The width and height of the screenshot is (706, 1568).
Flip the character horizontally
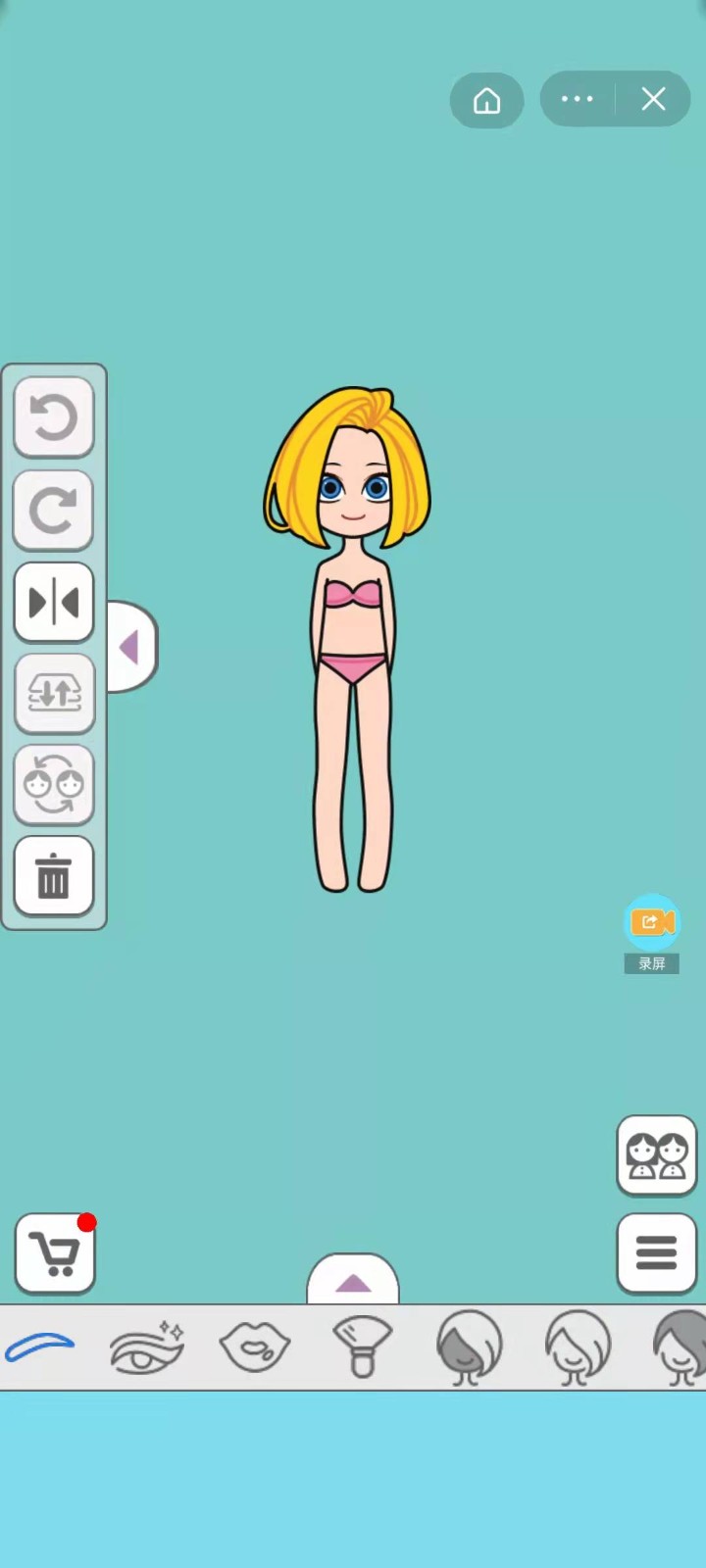click(54, 602)
